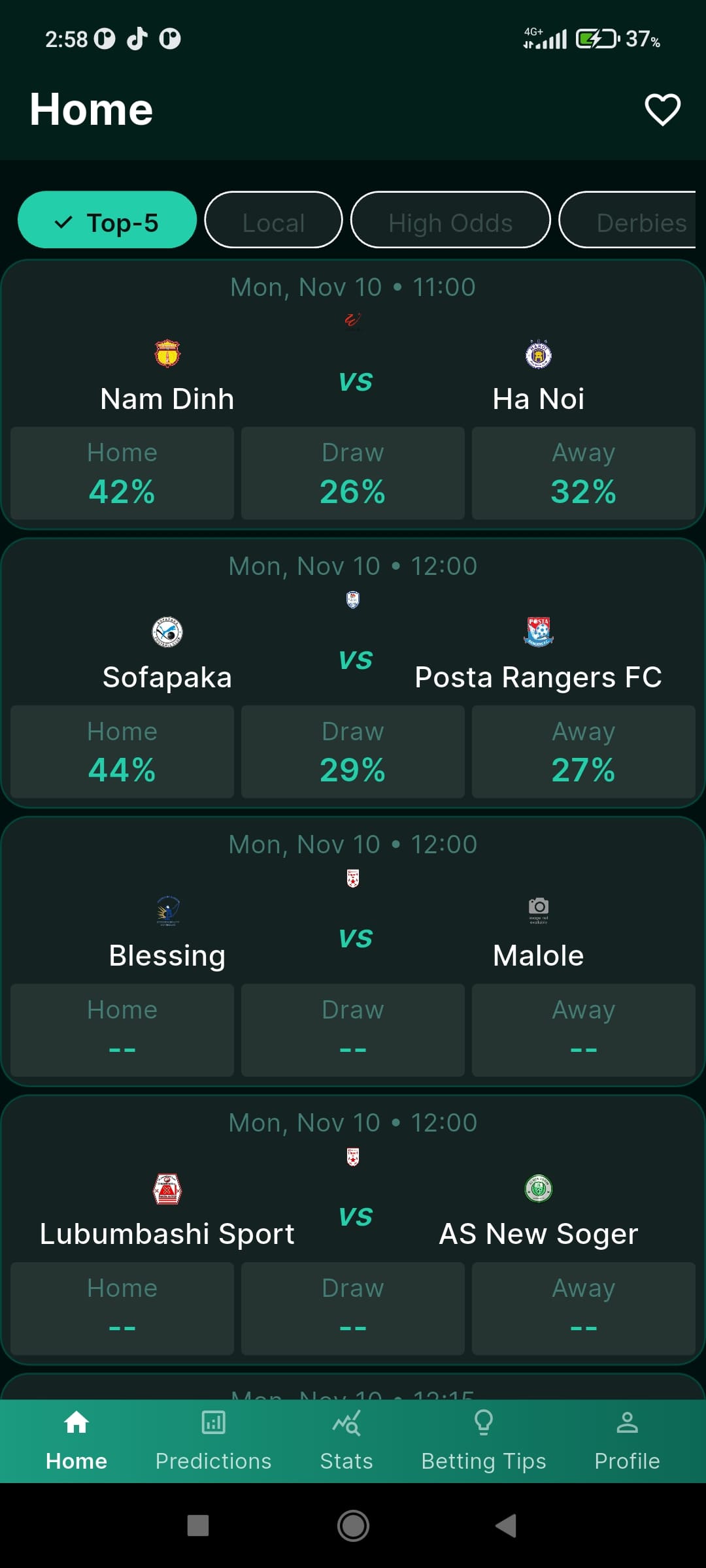Select Home 42% for Nam Dinh match
This screenshot has height=1568, width=706.
(x=122, y=472)
